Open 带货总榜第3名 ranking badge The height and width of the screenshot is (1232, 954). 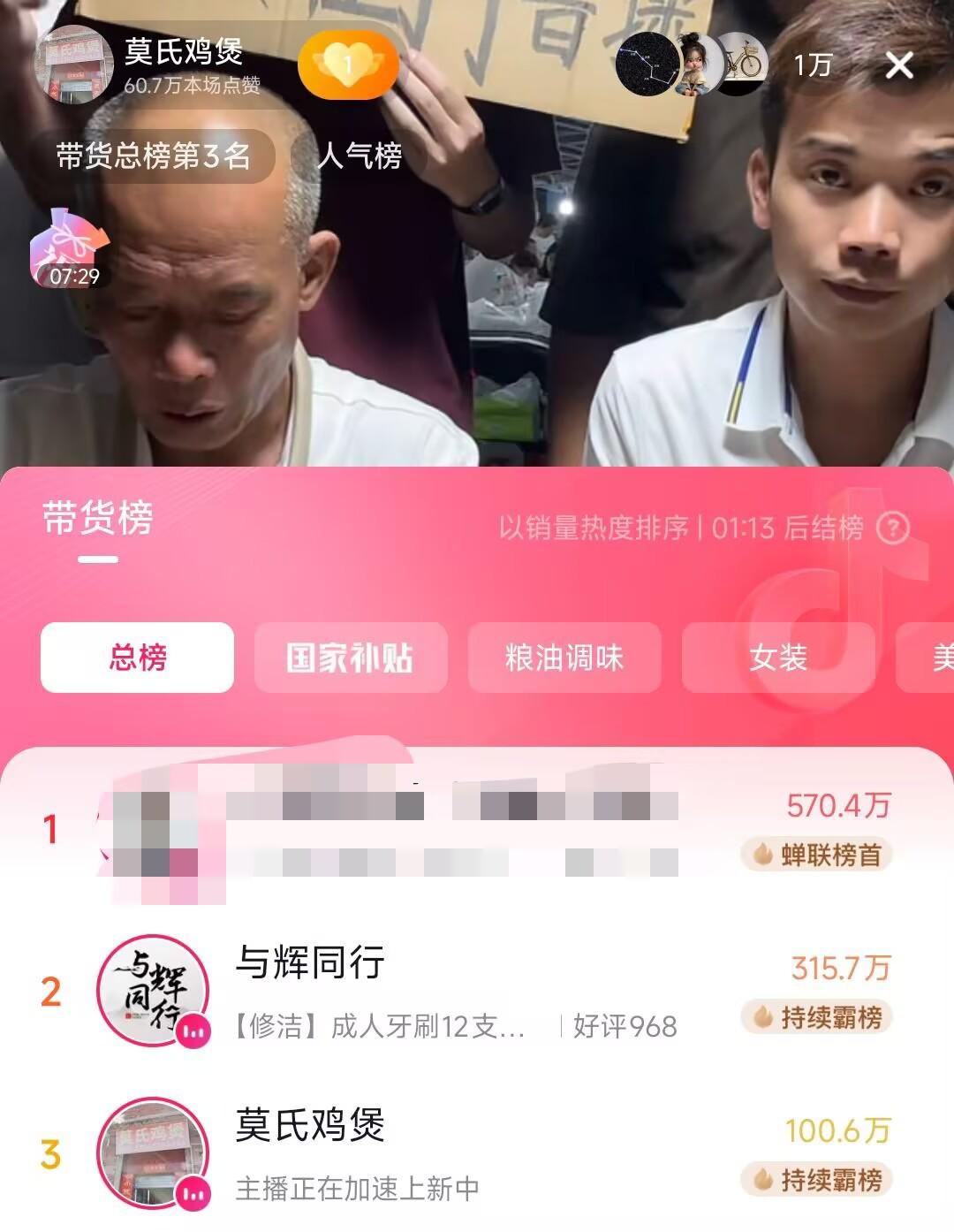pos(153,156)
